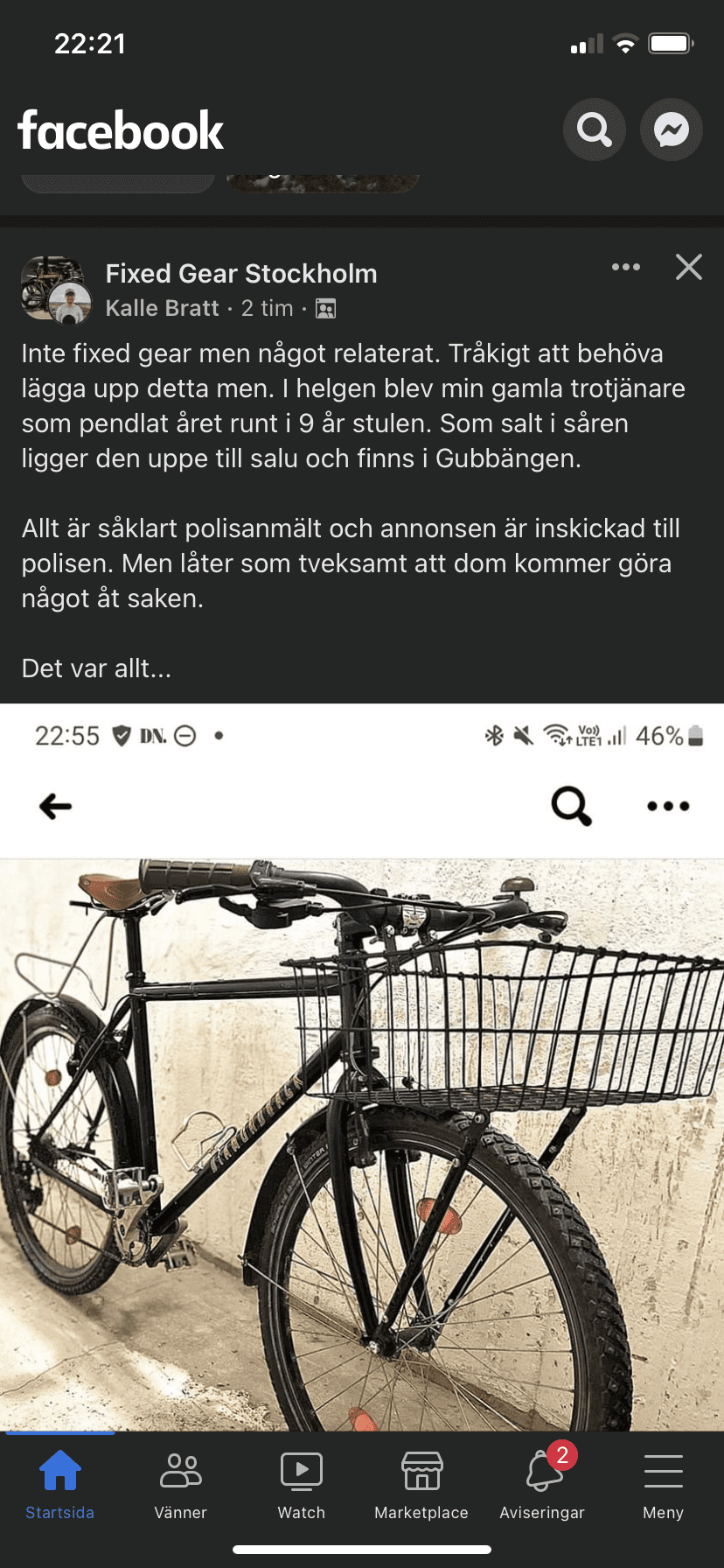
Task: Open Facebook search
Action: coord(595,130)
